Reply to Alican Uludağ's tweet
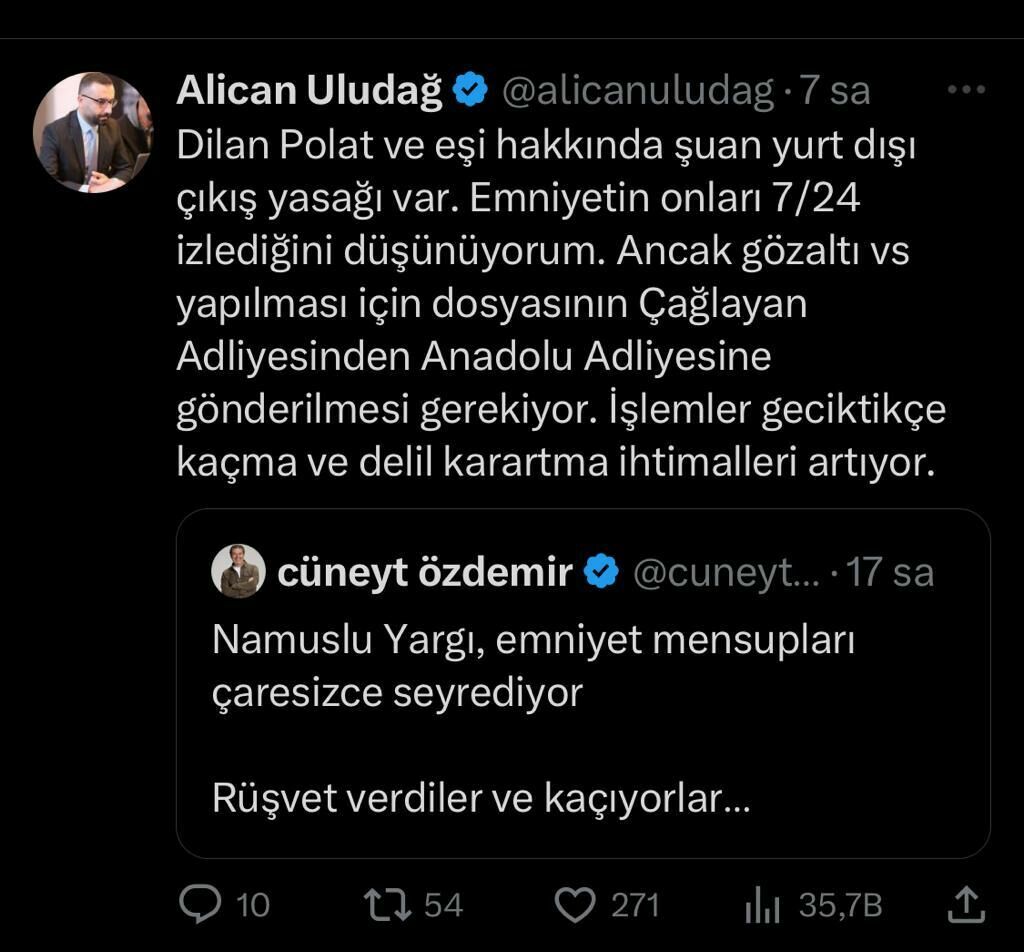This screenshot has width=1024, height=952. 199,906
